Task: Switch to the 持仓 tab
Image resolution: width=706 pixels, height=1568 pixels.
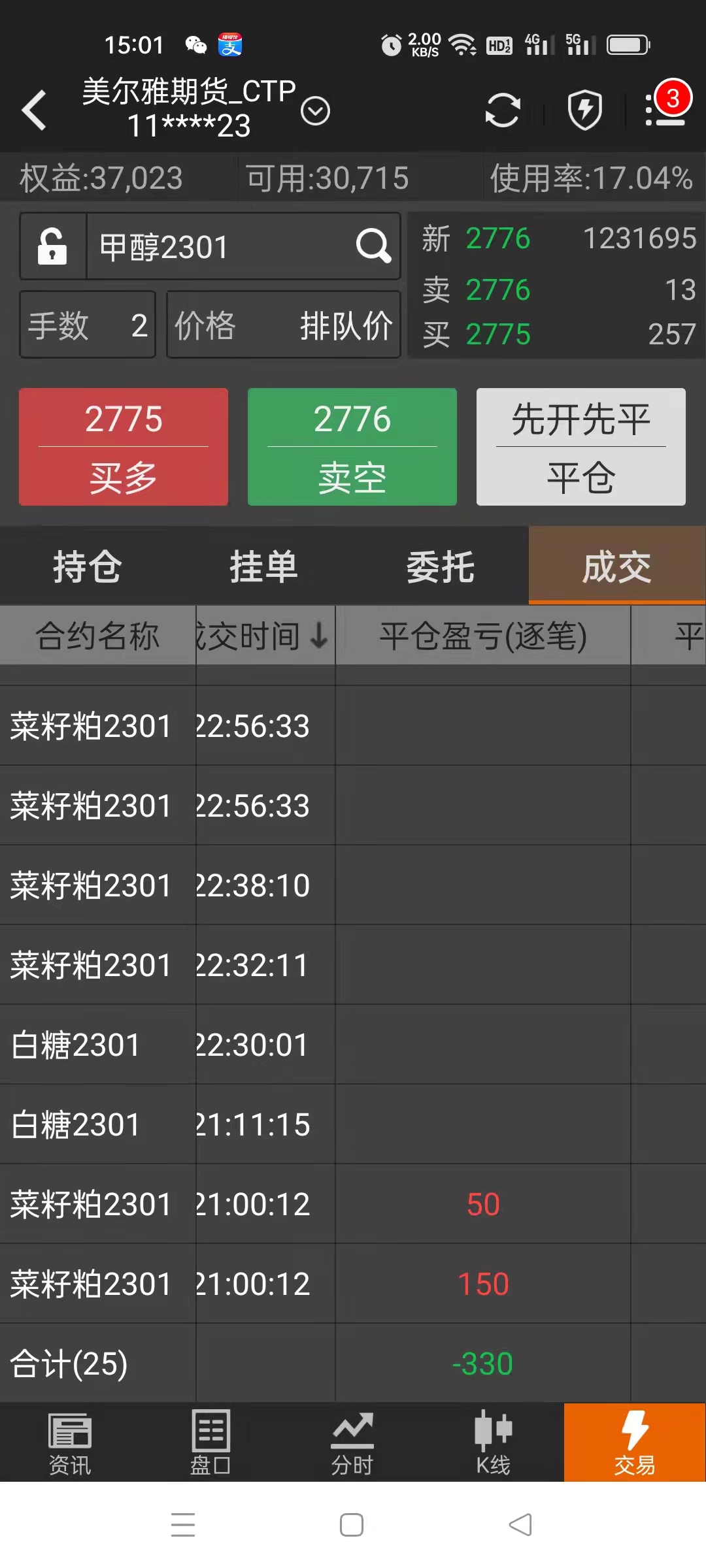Action: (x=88, y=566)
